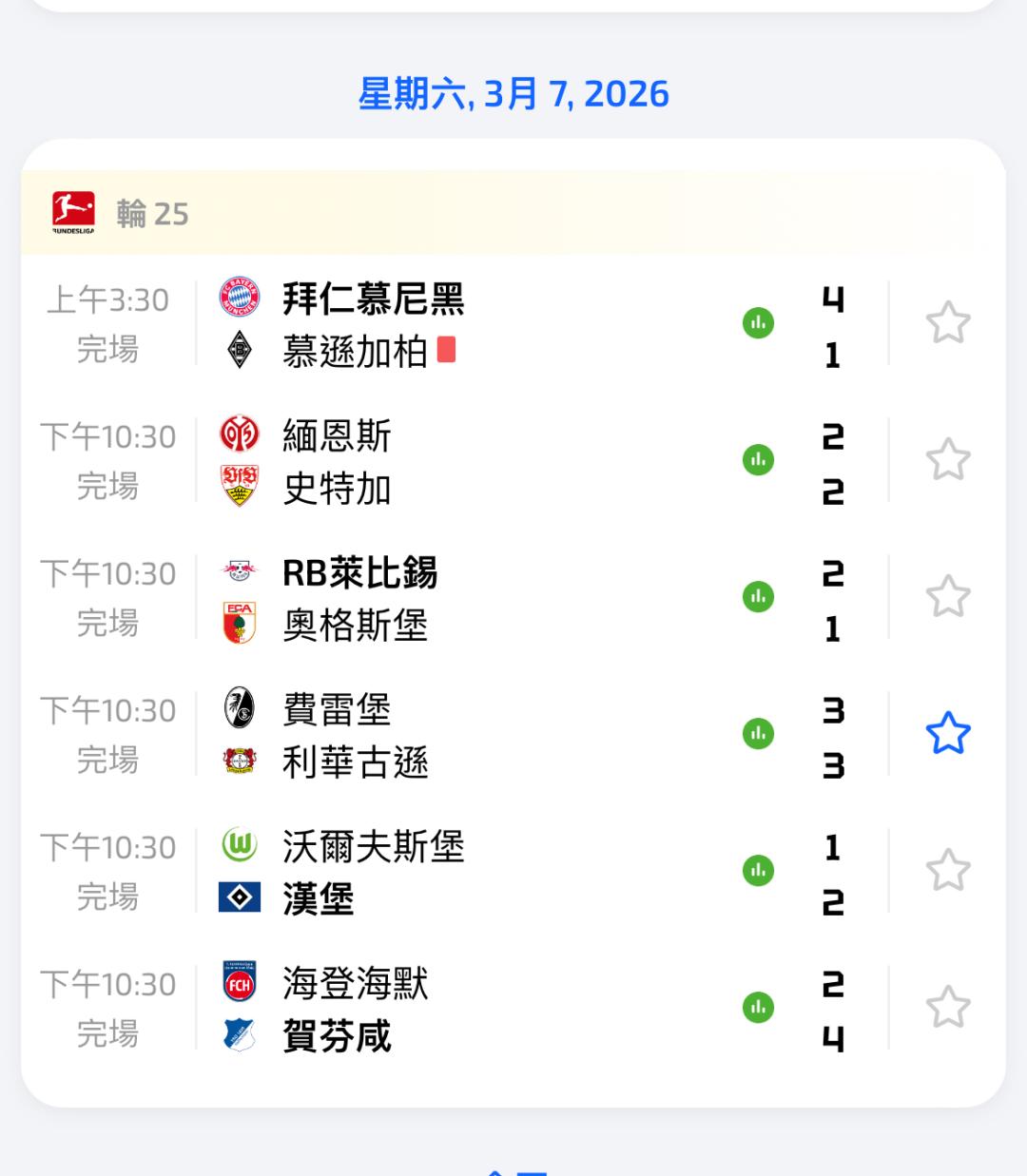Star the 海登海默 vs 賀芬咸 match
The image size is (1027, 1176).
coord(947,1009)
